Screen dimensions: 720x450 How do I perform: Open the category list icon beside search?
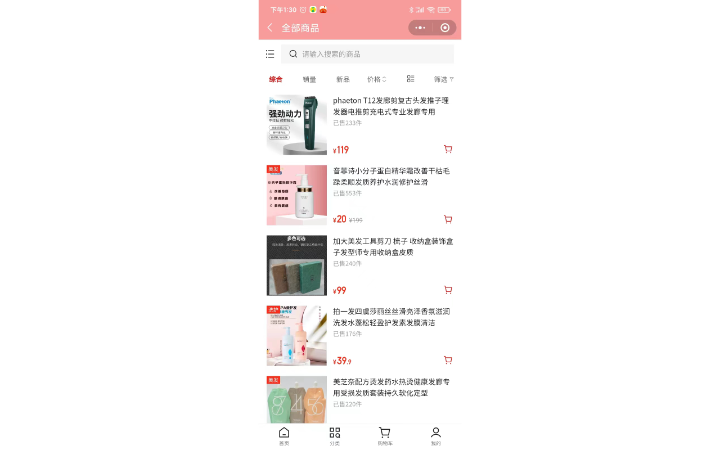click(270, 54)
